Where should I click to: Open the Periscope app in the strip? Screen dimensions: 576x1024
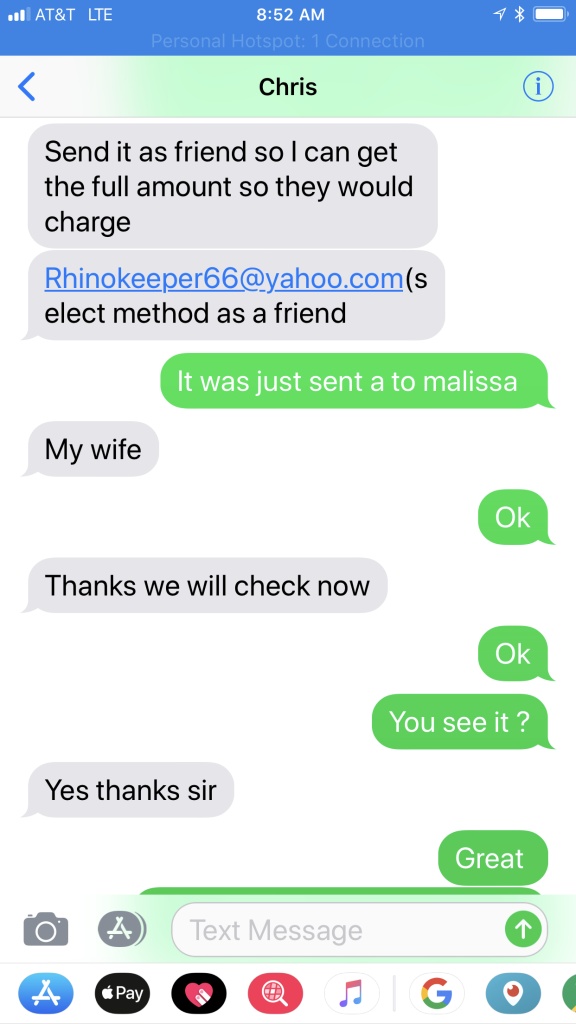[x=513, y=993]
